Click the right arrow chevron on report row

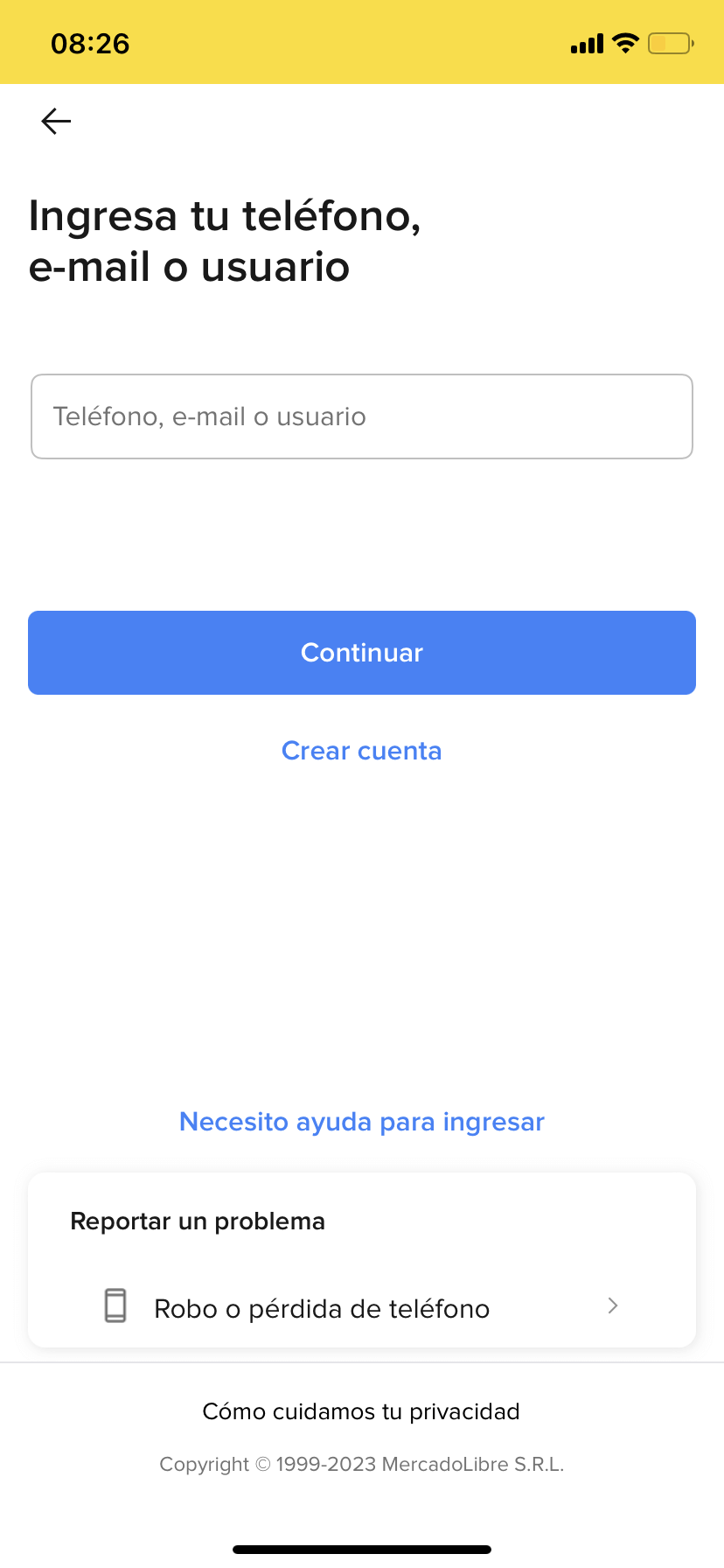(x=612, y=1306)
